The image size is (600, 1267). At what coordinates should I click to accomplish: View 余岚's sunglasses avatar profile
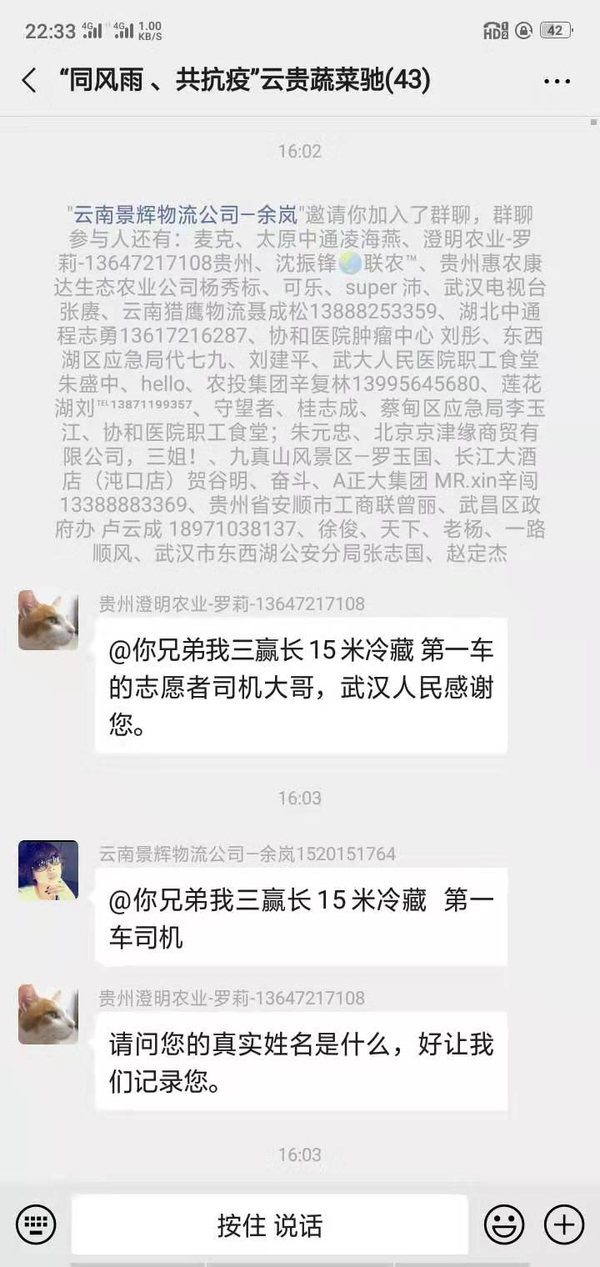(48, 869)
